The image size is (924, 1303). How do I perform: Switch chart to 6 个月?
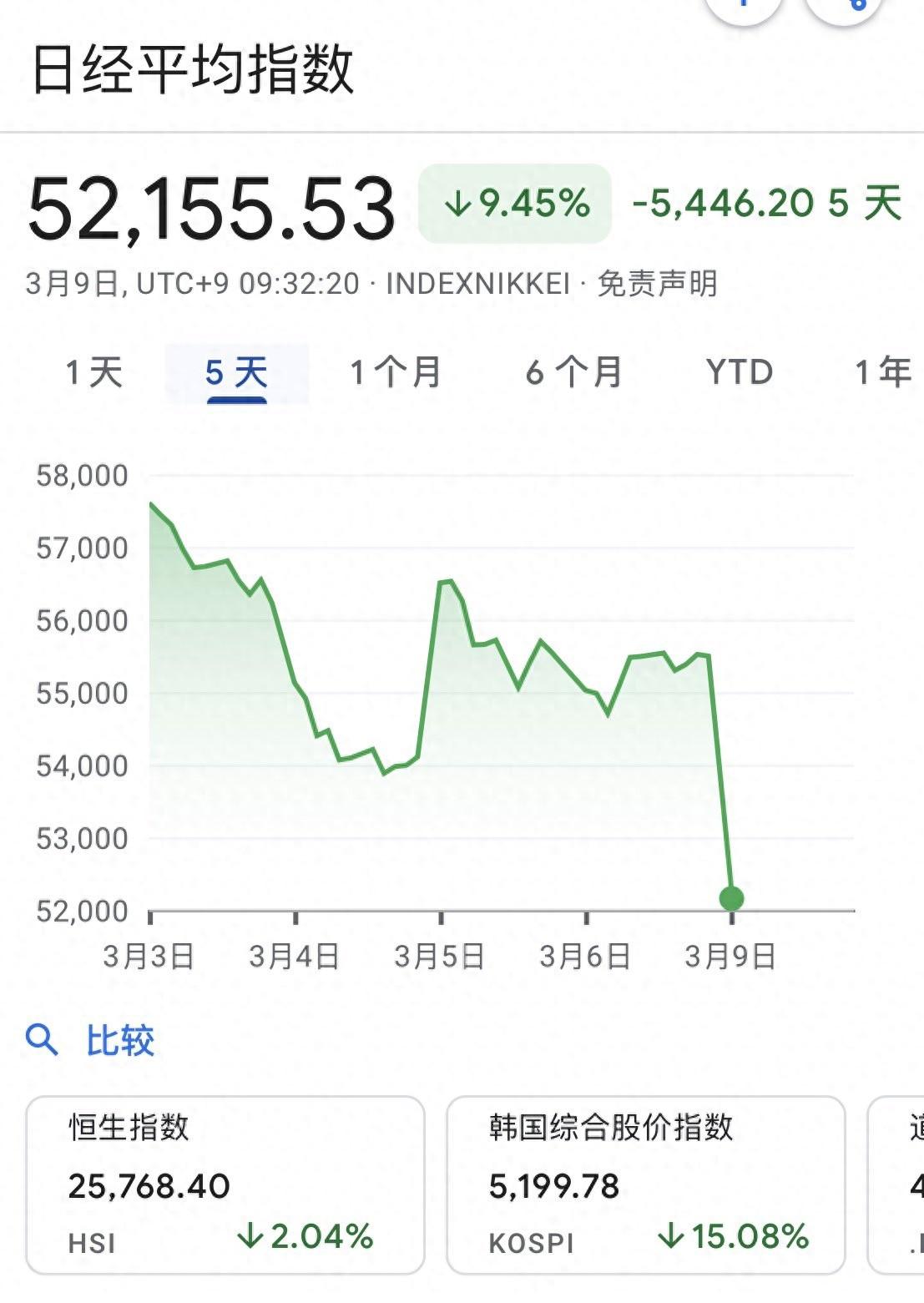point(574,372)
